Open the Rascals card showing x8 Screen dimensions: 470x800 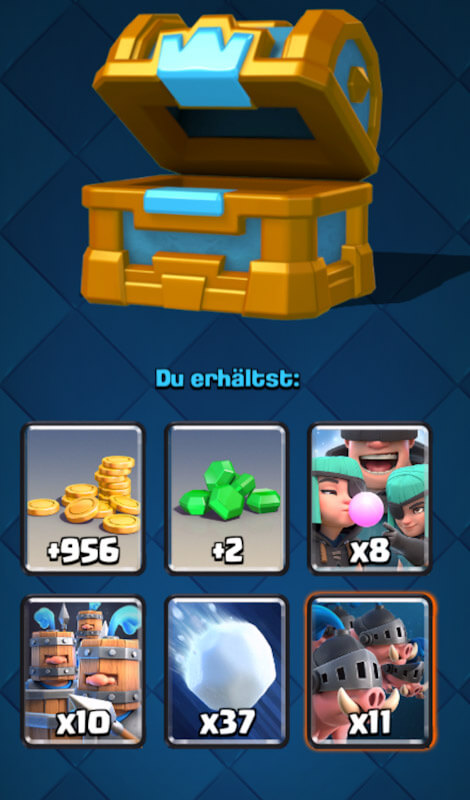[x=370, y=498]
